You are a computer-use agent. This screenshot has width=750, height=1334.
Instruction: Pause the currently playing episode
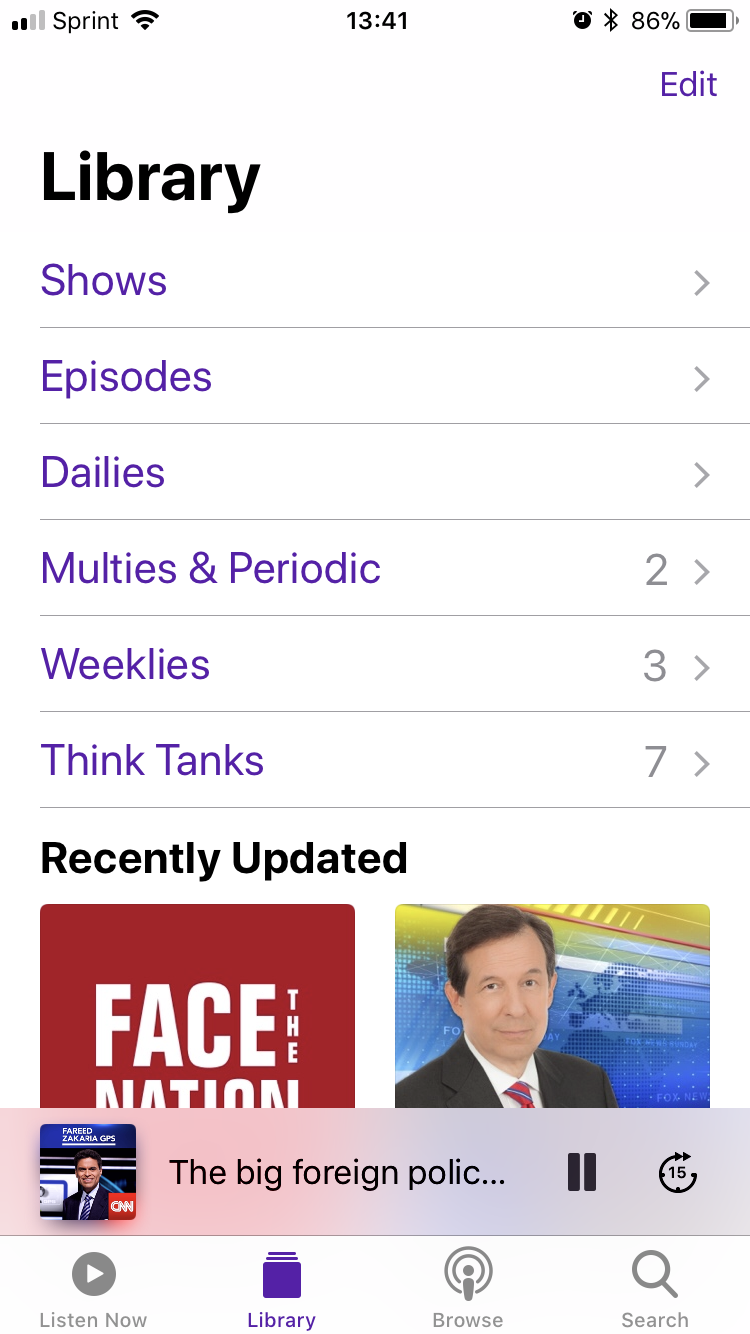[582, 1172]
